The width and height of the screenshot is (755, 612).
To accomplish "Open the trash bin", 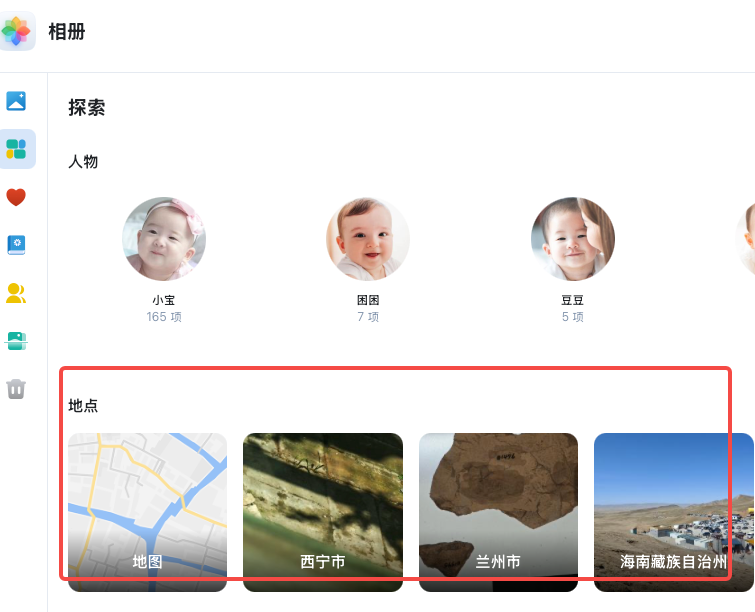I will (x=16, y=389).
